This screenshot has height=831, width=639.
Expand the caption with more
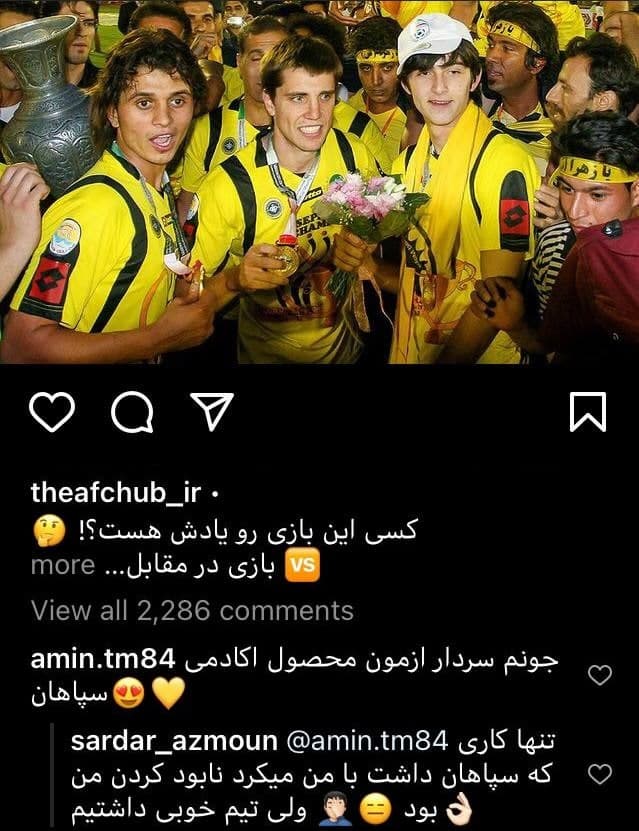(x=62, y=564)
